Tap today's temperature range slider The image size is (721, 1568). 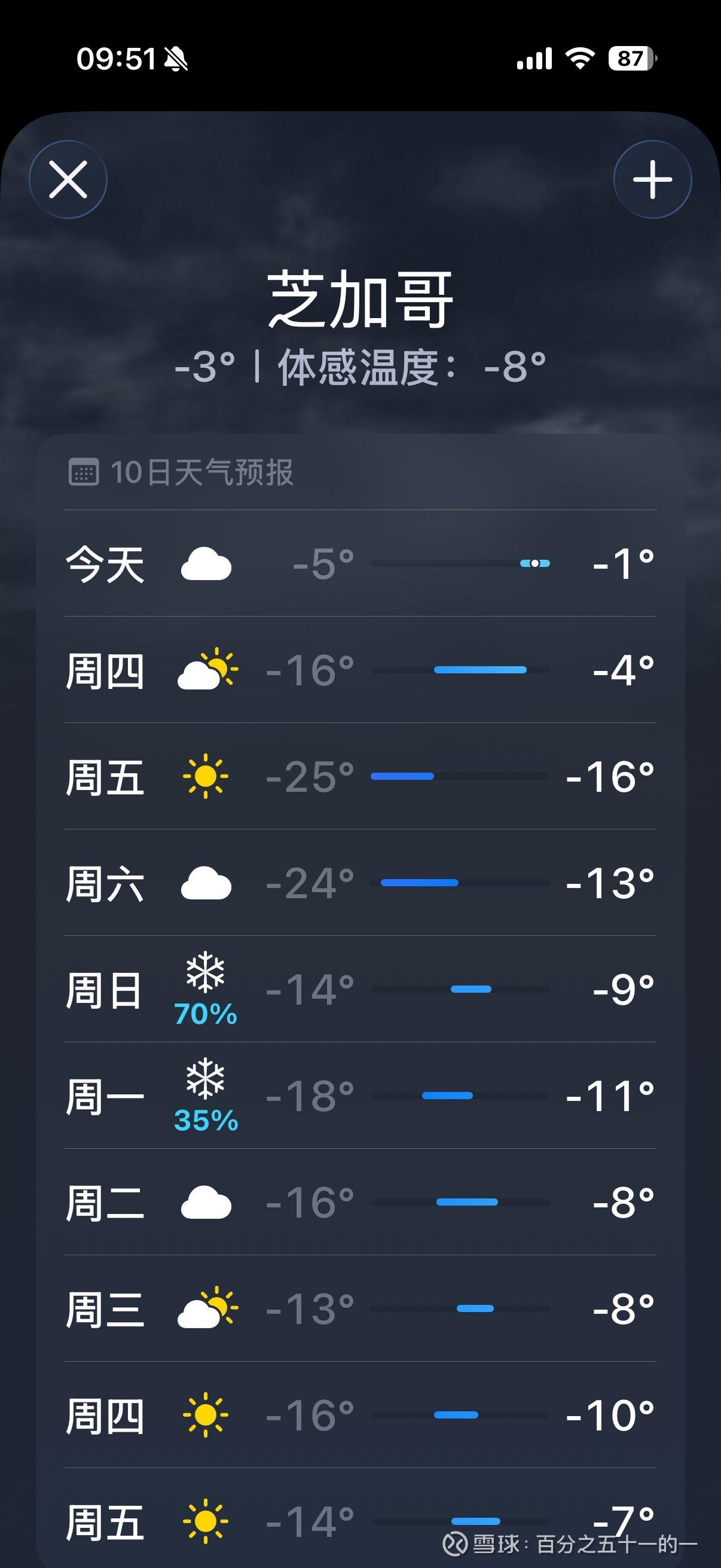pos(459,565)
